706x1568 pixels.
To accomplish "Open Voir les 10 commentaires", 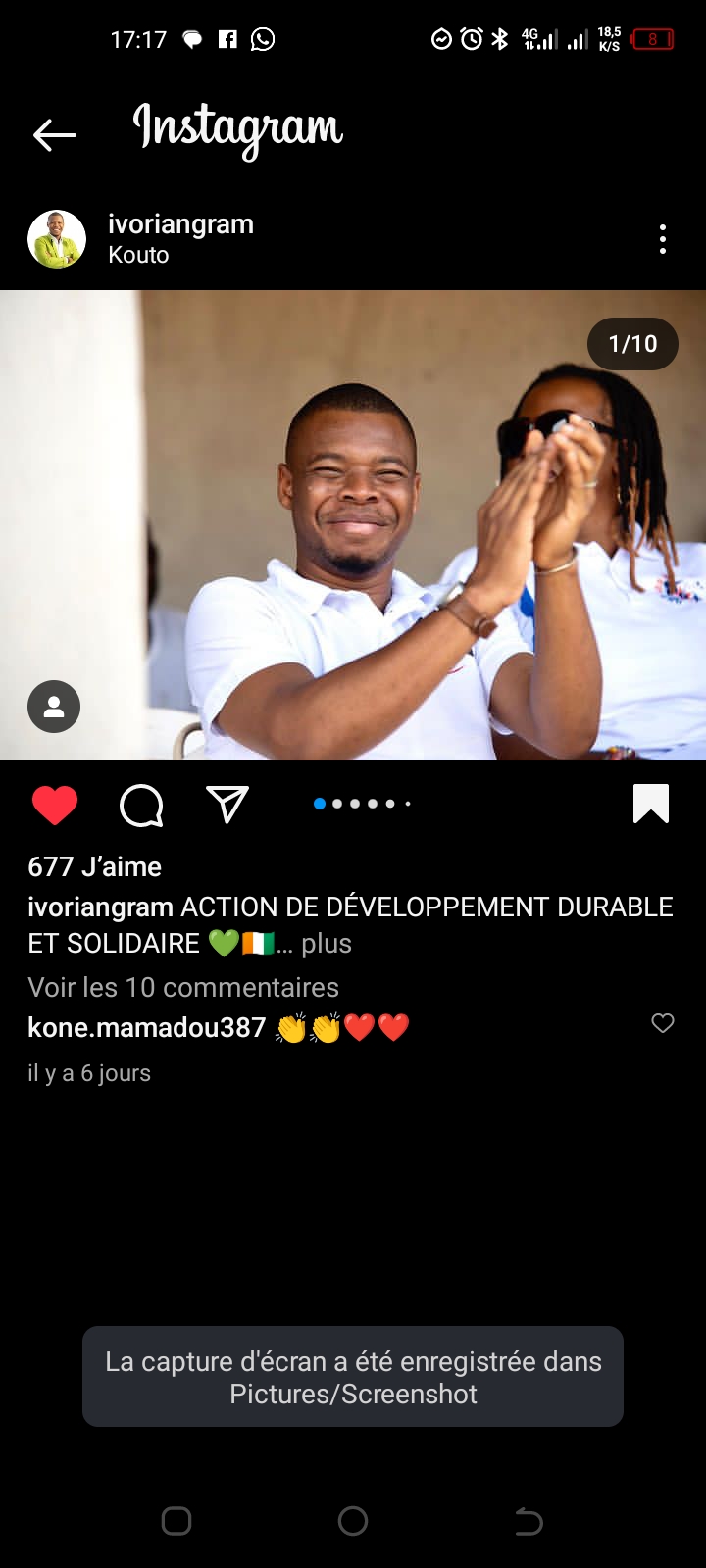I will [x=183, y=987].
